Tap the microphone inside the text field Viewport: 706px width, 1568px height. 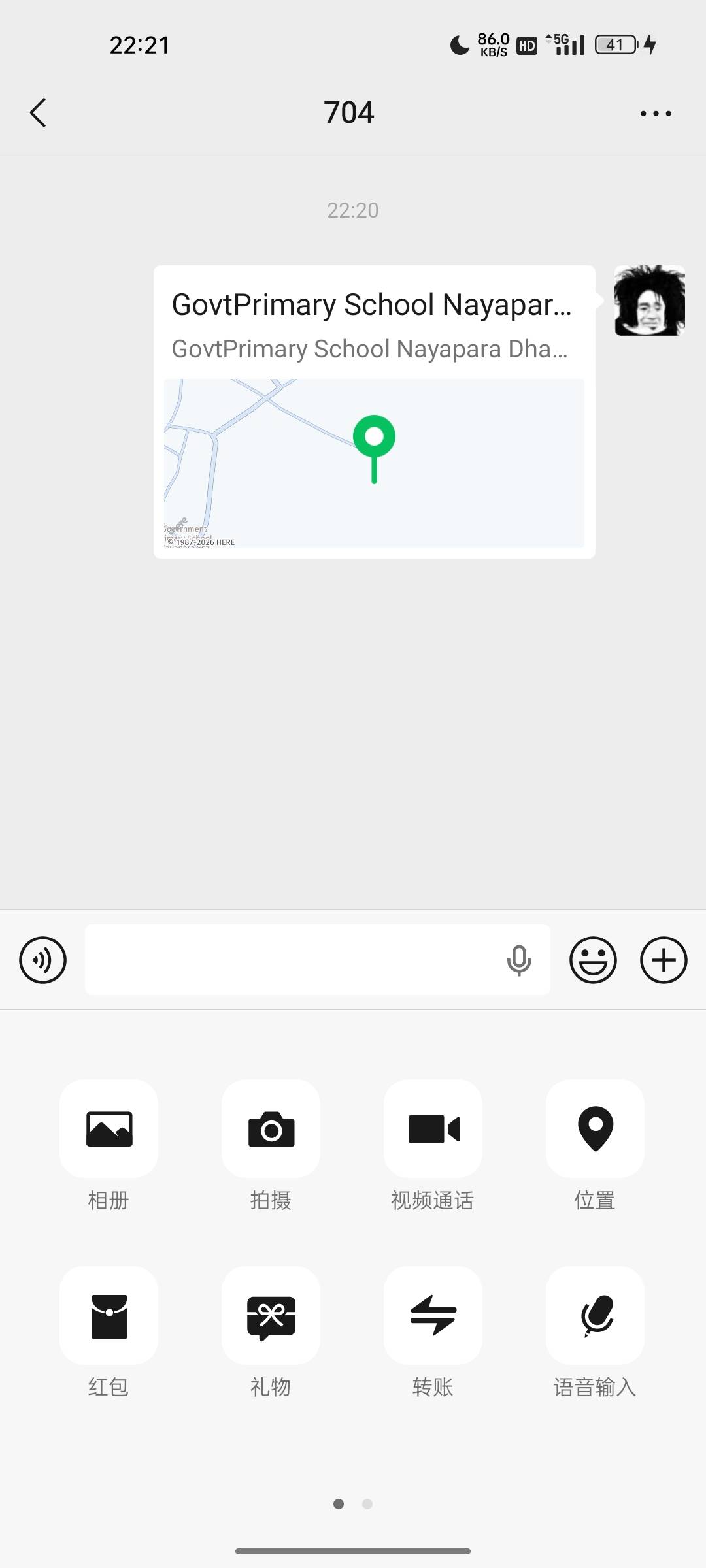tap(519, 960)
